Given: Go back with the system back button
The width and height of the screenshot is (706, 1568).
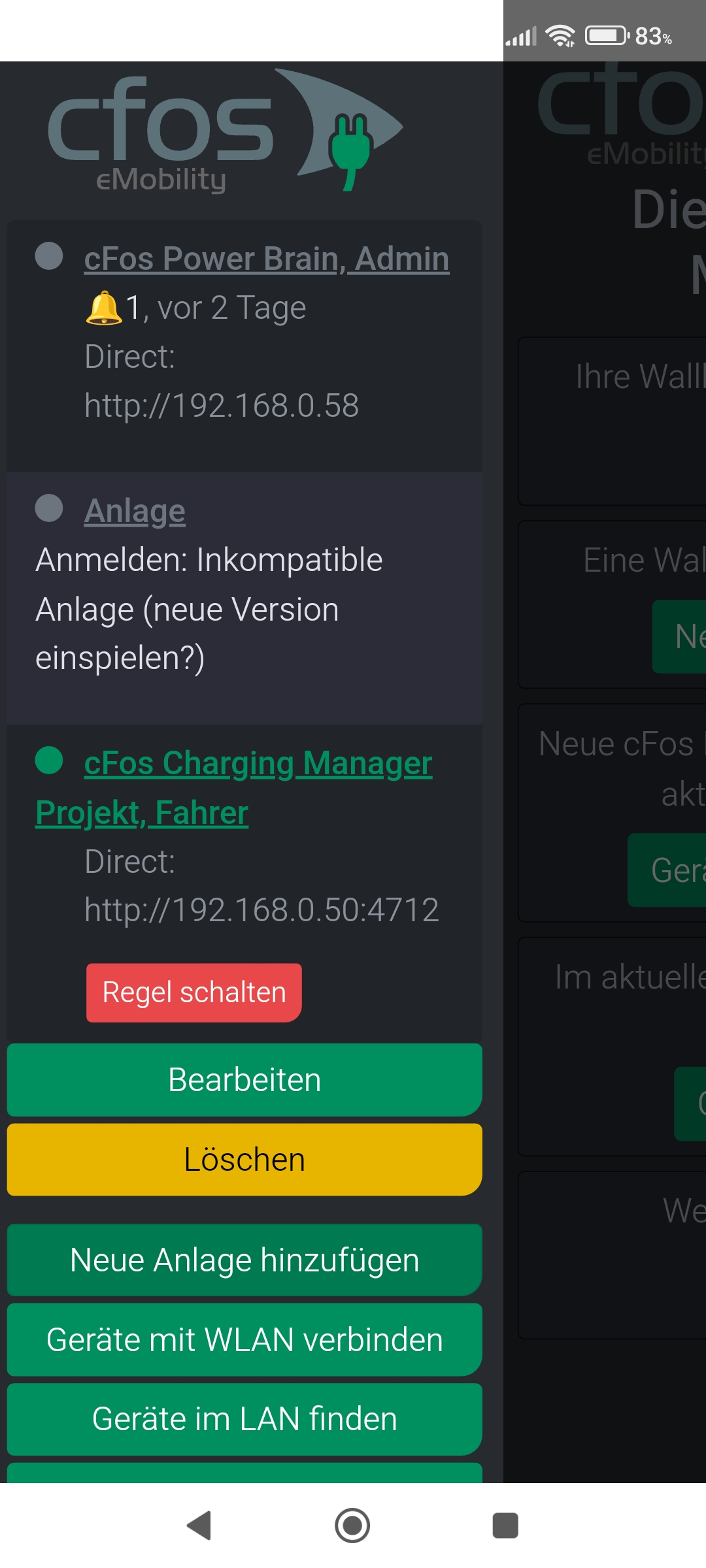Looking at the screenshot, I should [x=199, y=1526].
